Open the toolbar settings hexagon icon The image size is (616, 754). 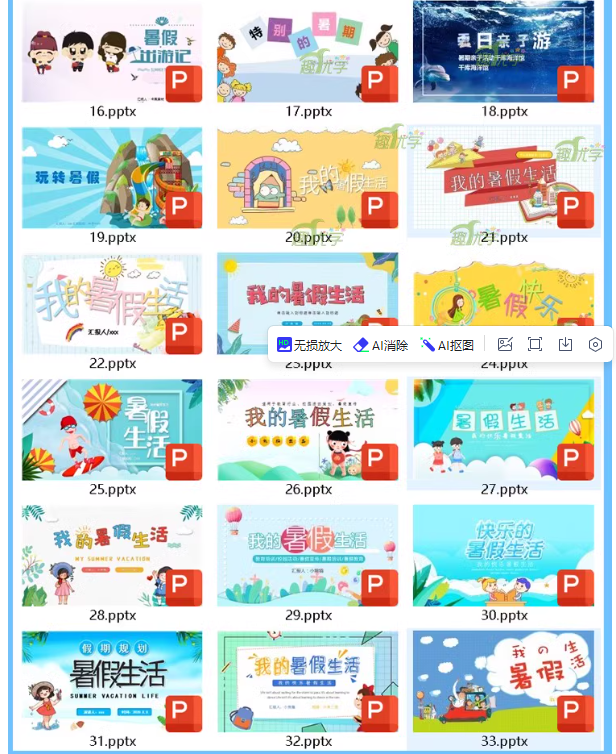tap(595, 344)
